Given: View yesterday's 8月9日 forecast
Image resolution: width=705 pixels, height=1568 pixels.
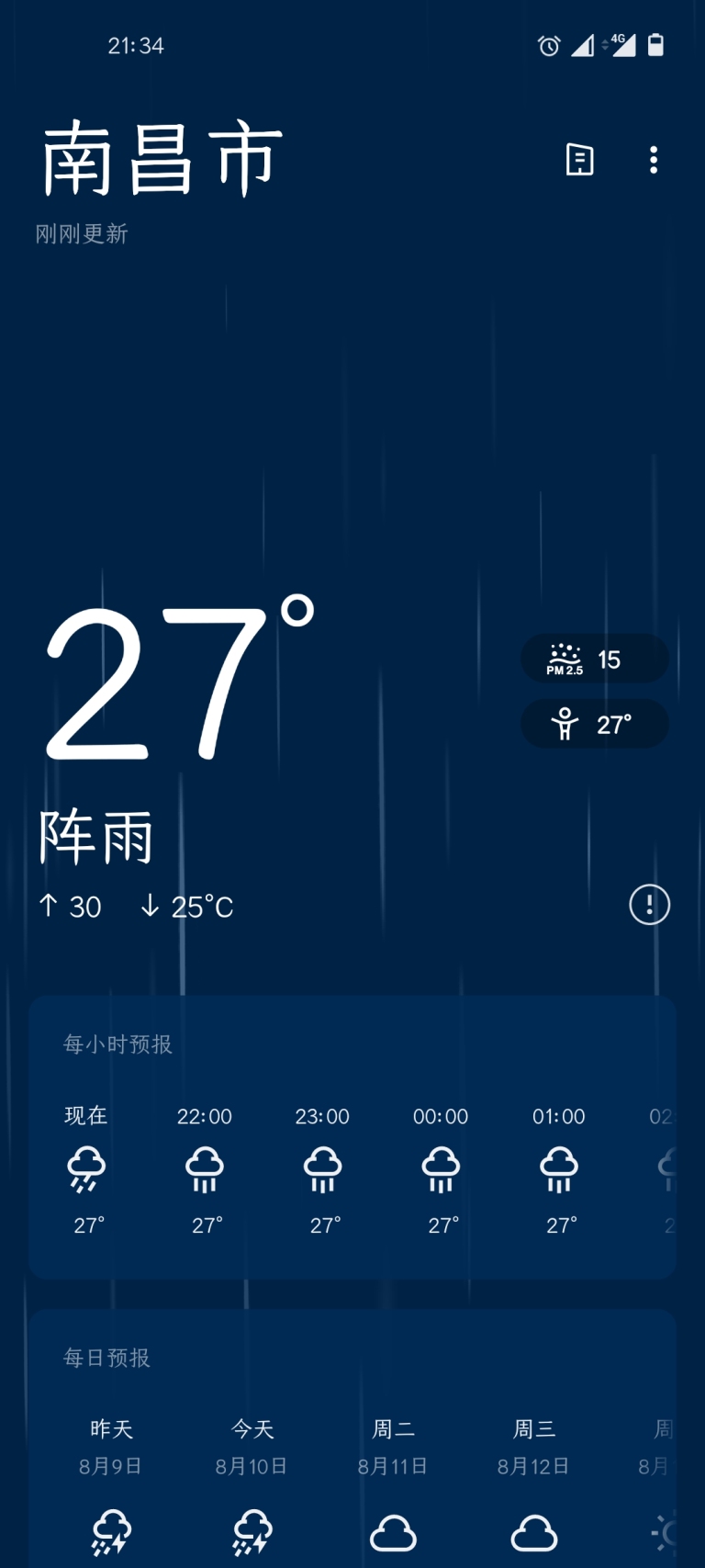Looking at the screenshot, I should [111, 1483].
